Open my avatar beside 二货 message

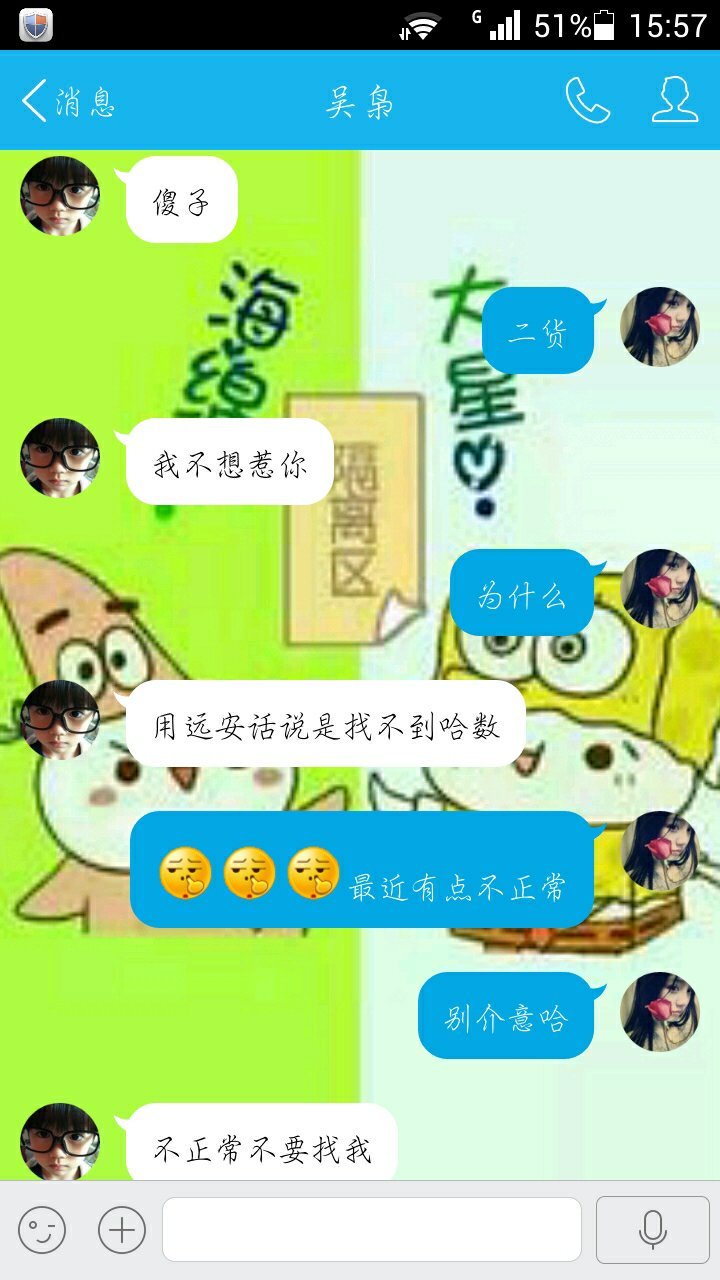pyautogui.click(x=659, y=327)
